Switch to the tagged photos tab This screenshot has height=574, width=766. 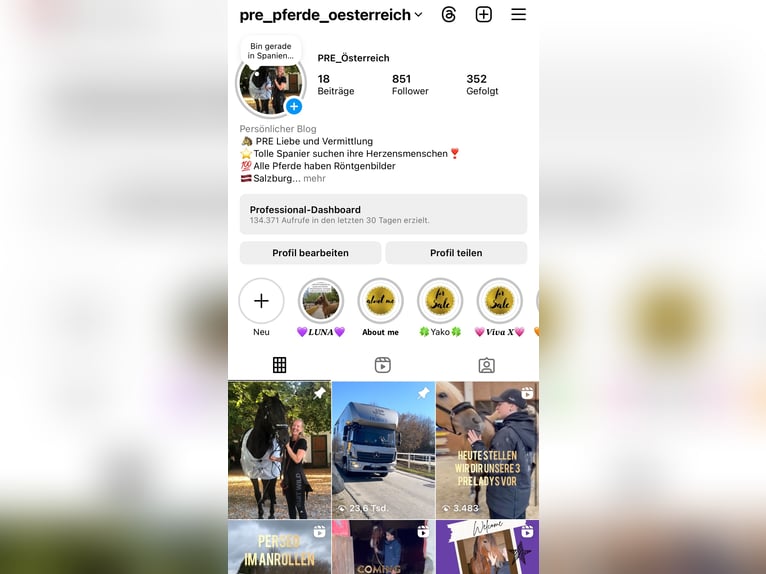[486, 365]
